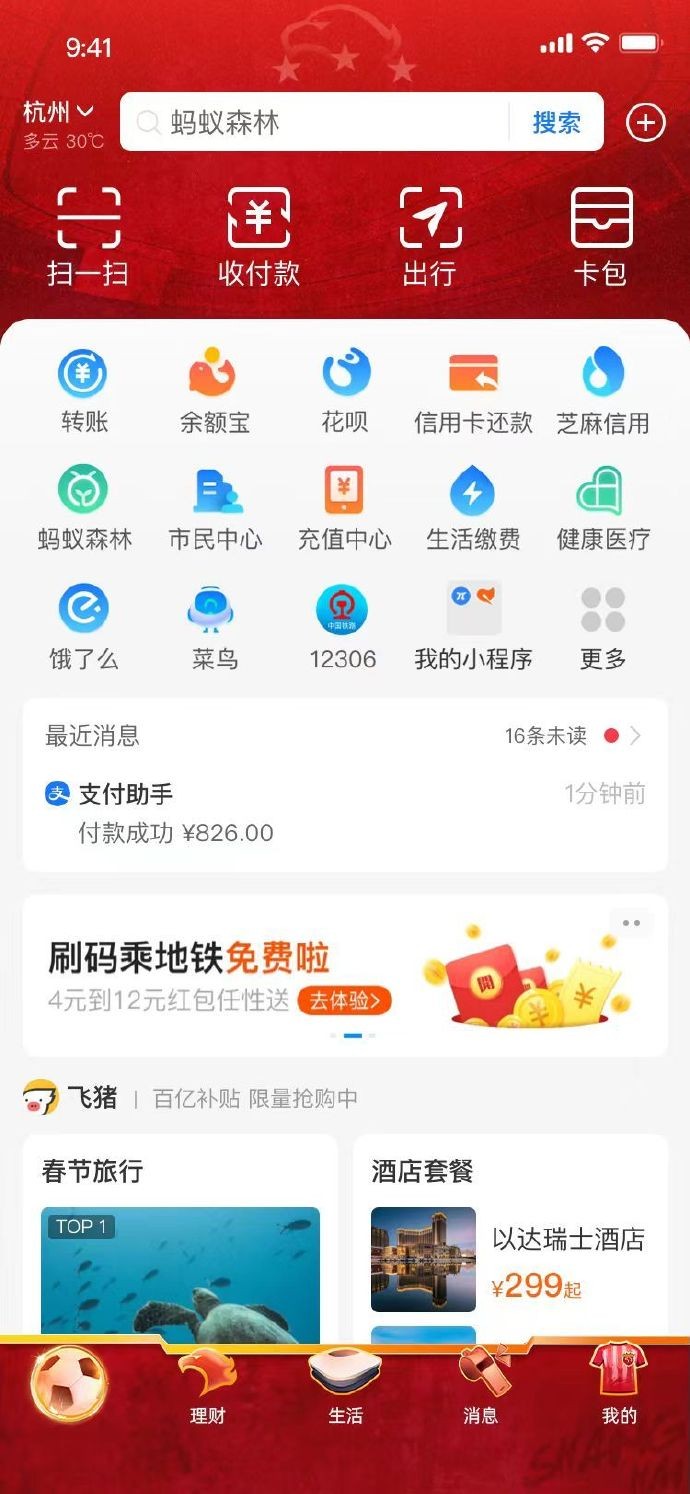
Task: Open 扫一扫 scanner
Action: click(88, 236)
